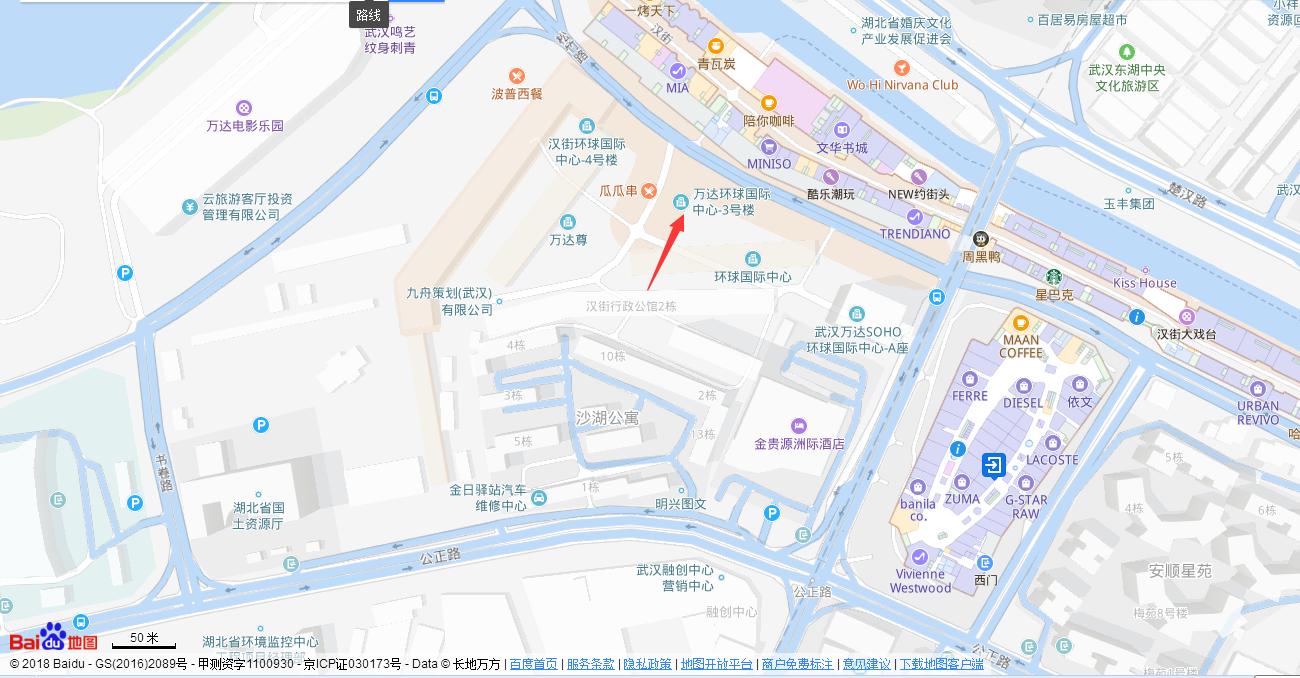Open the 地图开放平台 link
Image resolution: width=1300 pixels, height=678 pixels.
coord(716,664)
